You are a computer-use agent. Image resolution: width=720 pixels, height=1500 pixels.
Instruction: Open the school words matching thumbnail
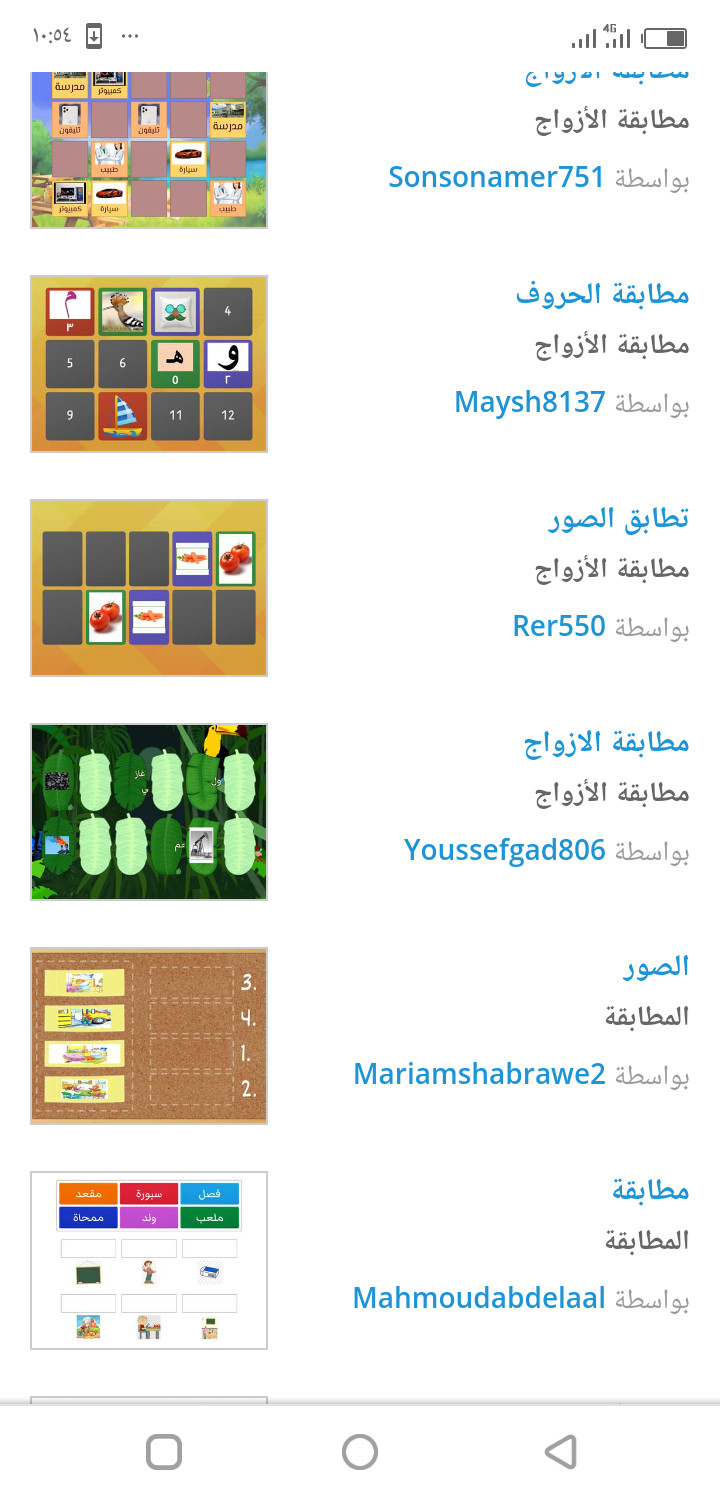pyautogui.click(x=149, y=1260)
